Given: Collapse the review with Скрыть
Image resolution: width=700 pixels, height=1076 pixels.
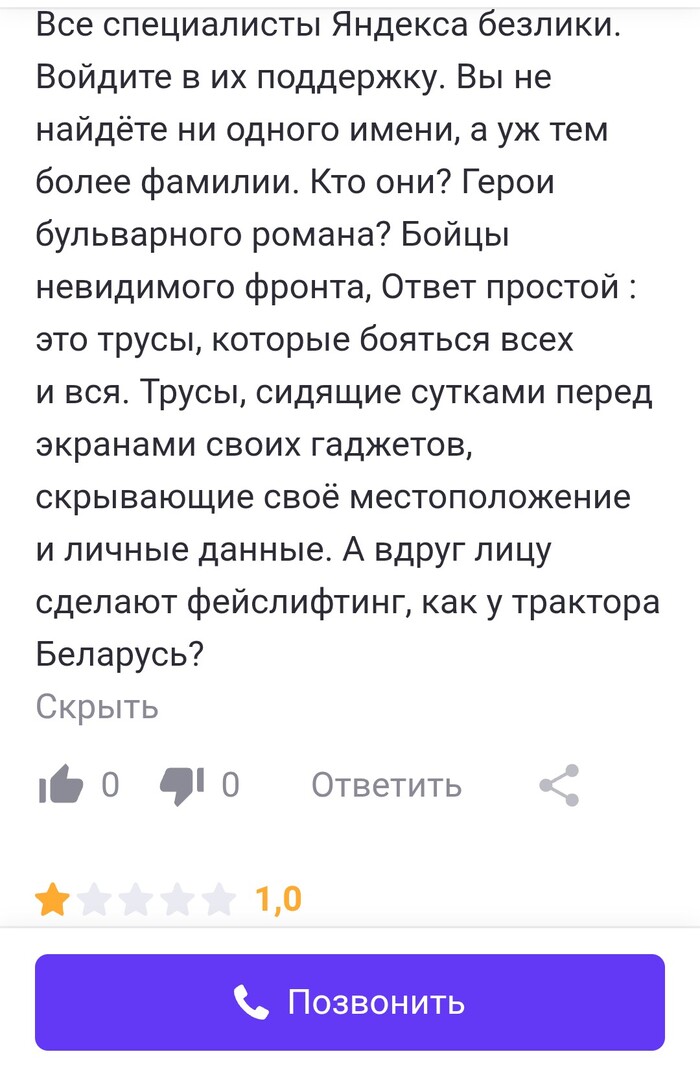Looking at the screenshot, I should 97,707.
